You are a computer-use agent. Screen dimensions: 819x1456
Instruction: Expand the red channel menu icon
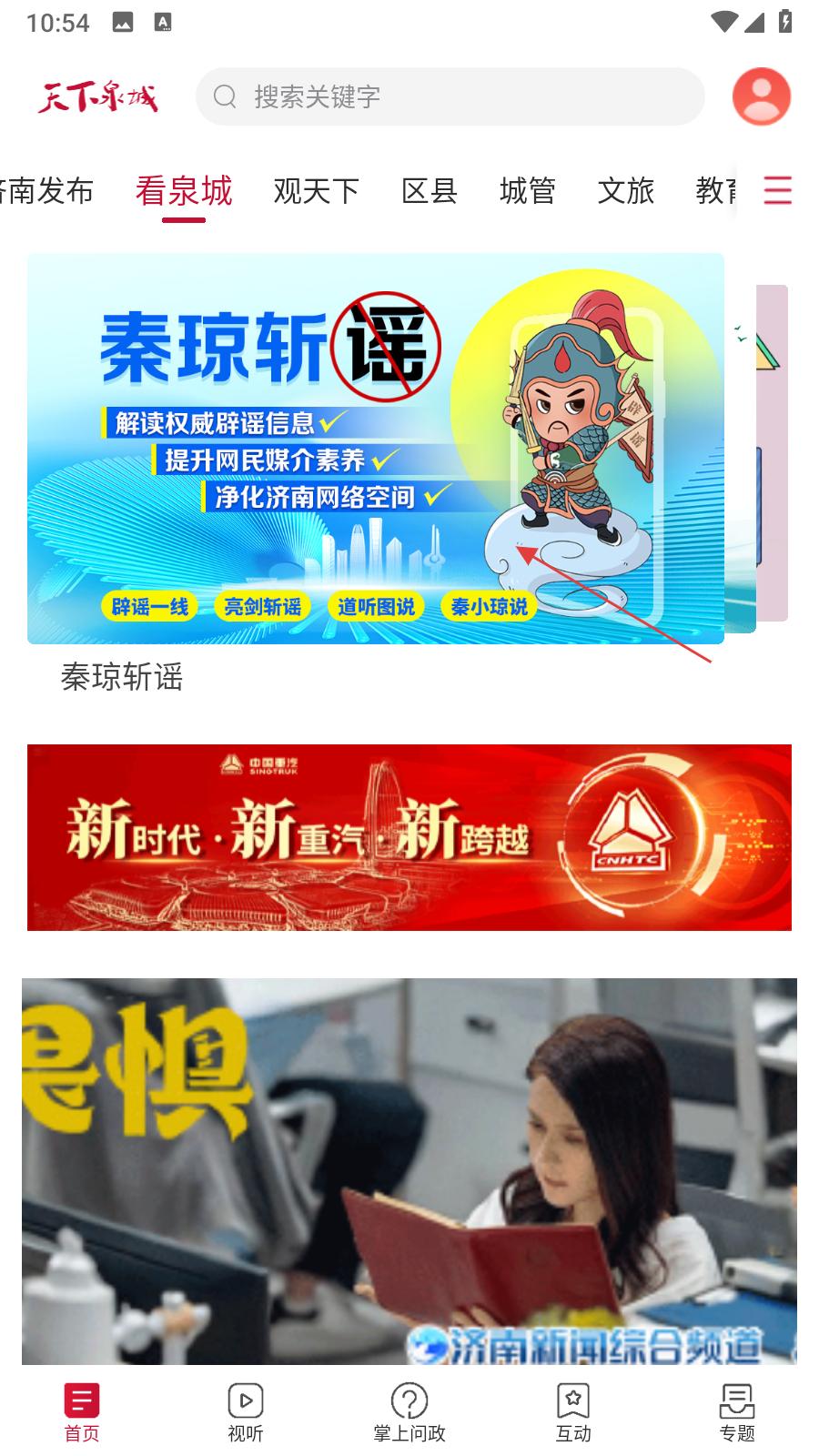[777, 190]
